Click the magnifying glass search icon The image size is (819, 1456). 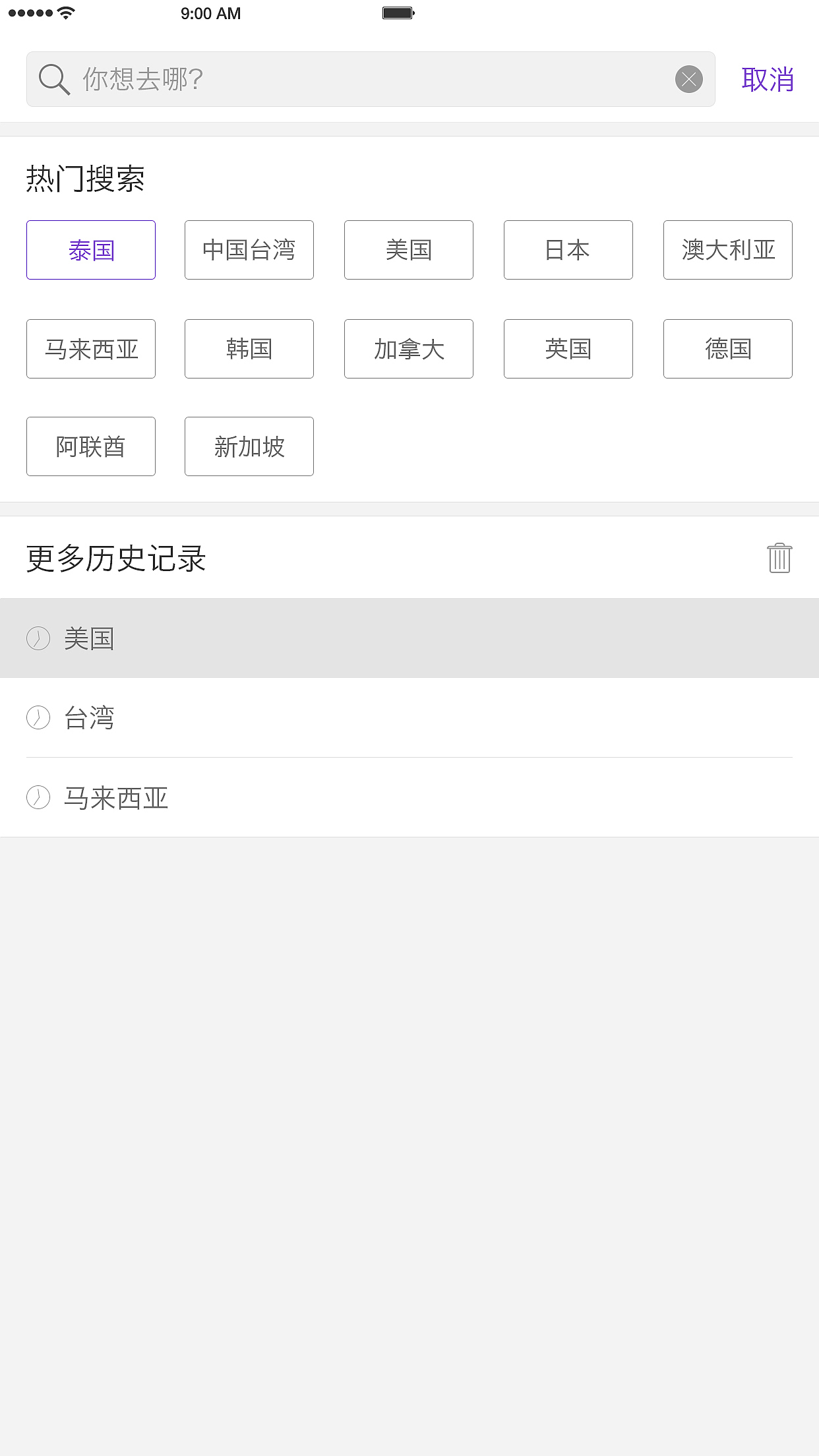coord(54,79)
